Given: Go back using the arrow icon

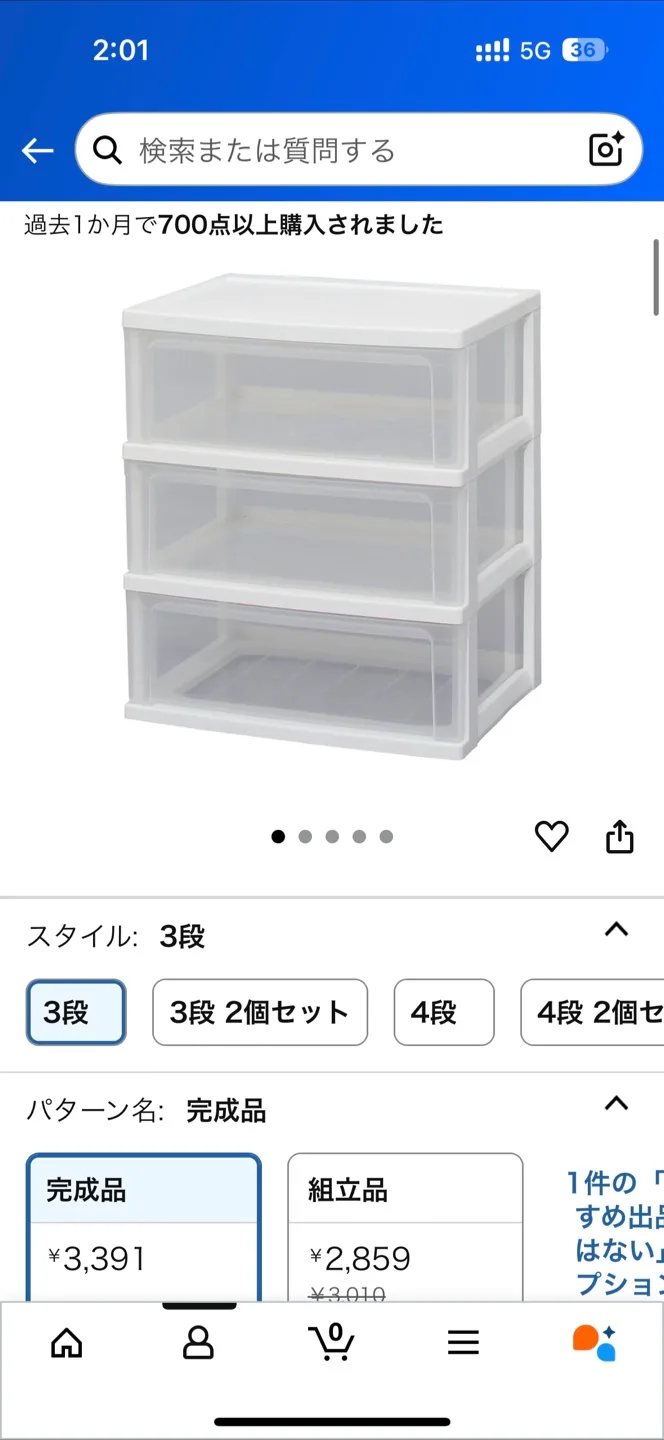Looking at the screenshot, I should [38, 151].
